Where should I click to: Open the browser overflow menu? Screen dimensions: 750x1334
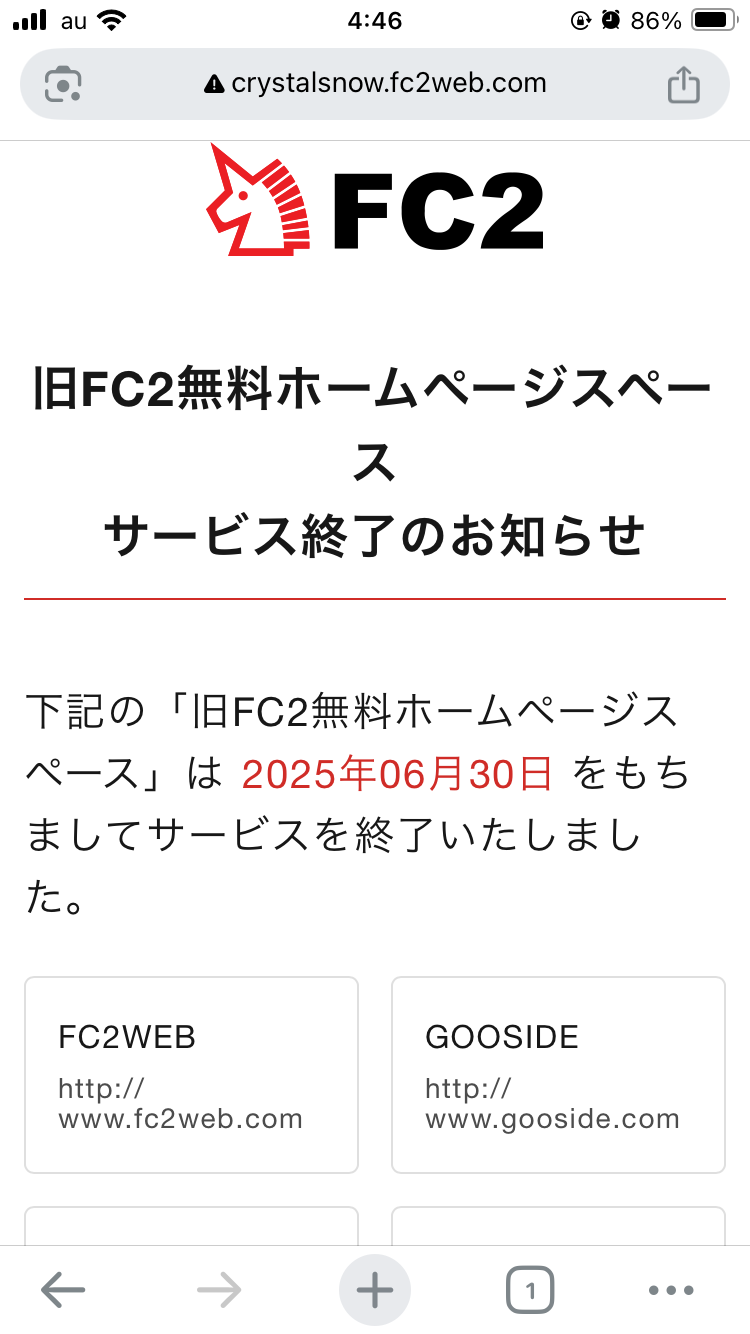(x=671, y=1290)
